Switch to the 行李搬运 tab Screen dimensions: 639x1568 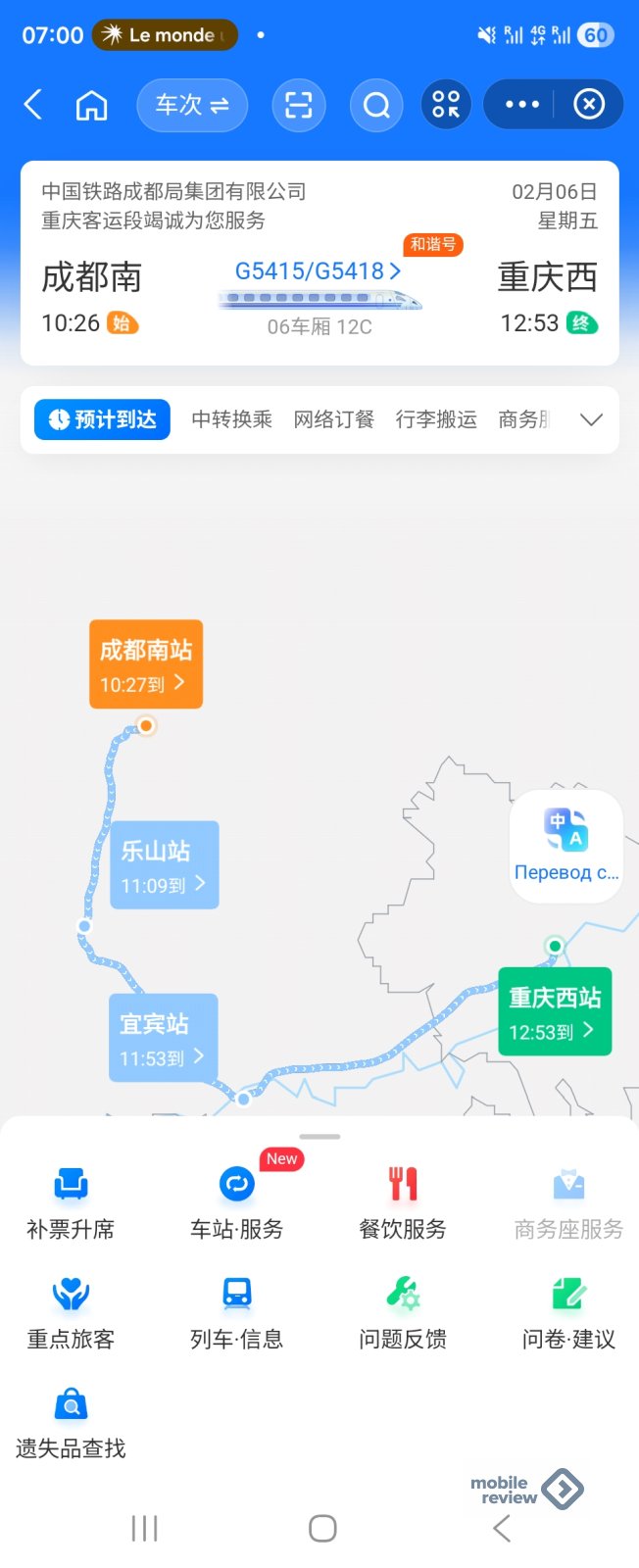click(x=436, y=419)
